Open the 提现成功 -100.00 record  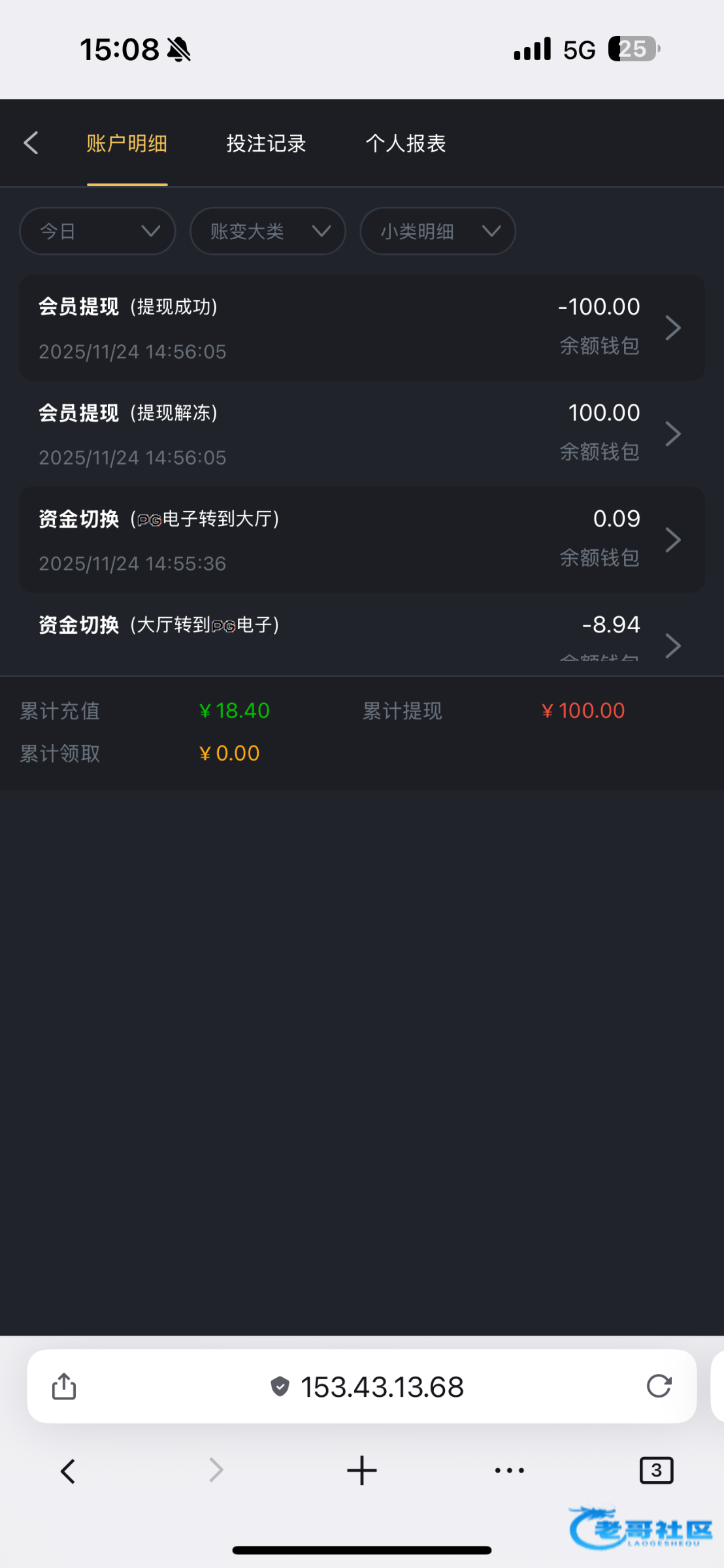click(361, 327)
